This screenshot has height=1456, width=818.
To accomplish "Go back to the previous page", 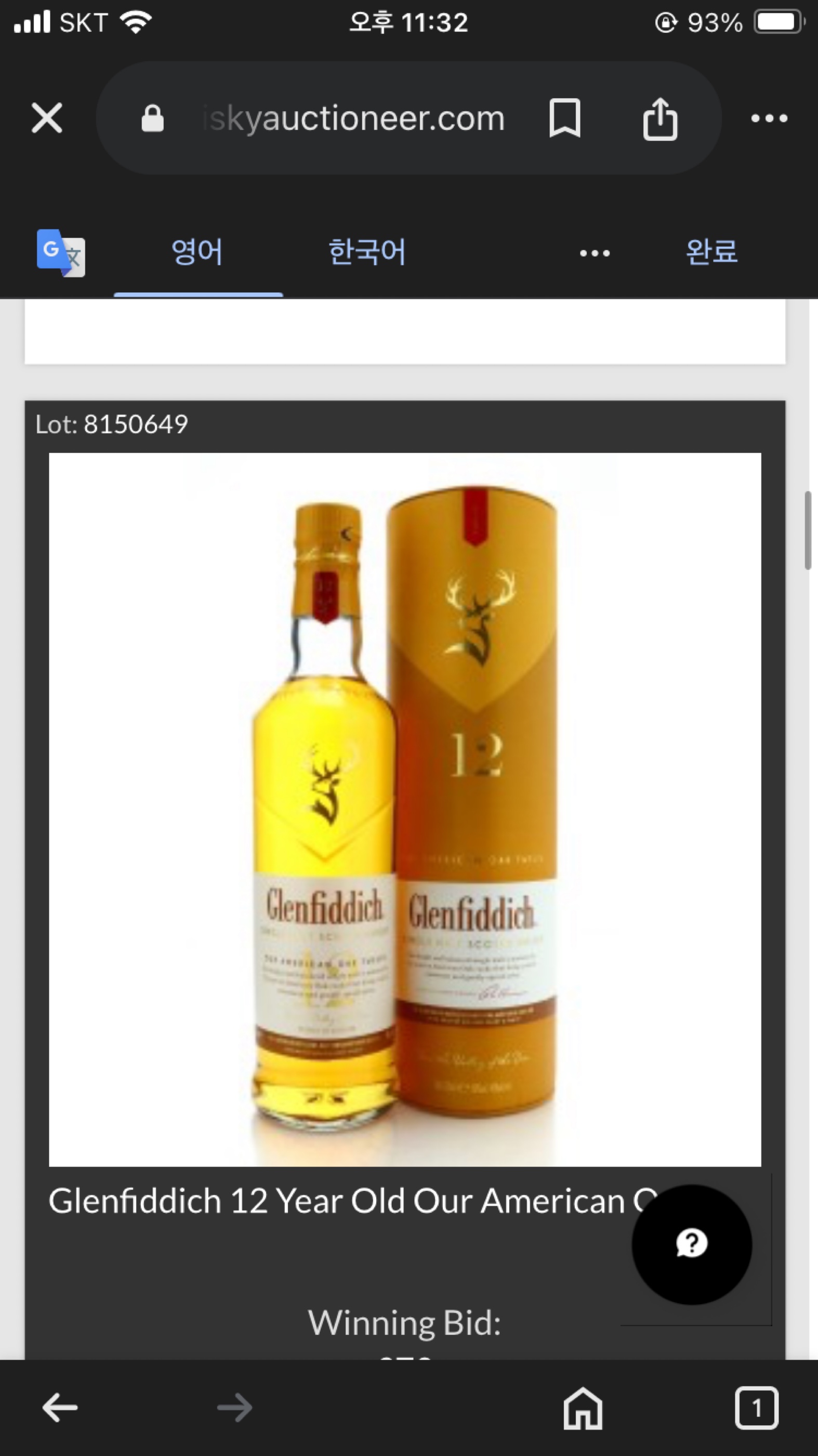I will pos(60,1408).
